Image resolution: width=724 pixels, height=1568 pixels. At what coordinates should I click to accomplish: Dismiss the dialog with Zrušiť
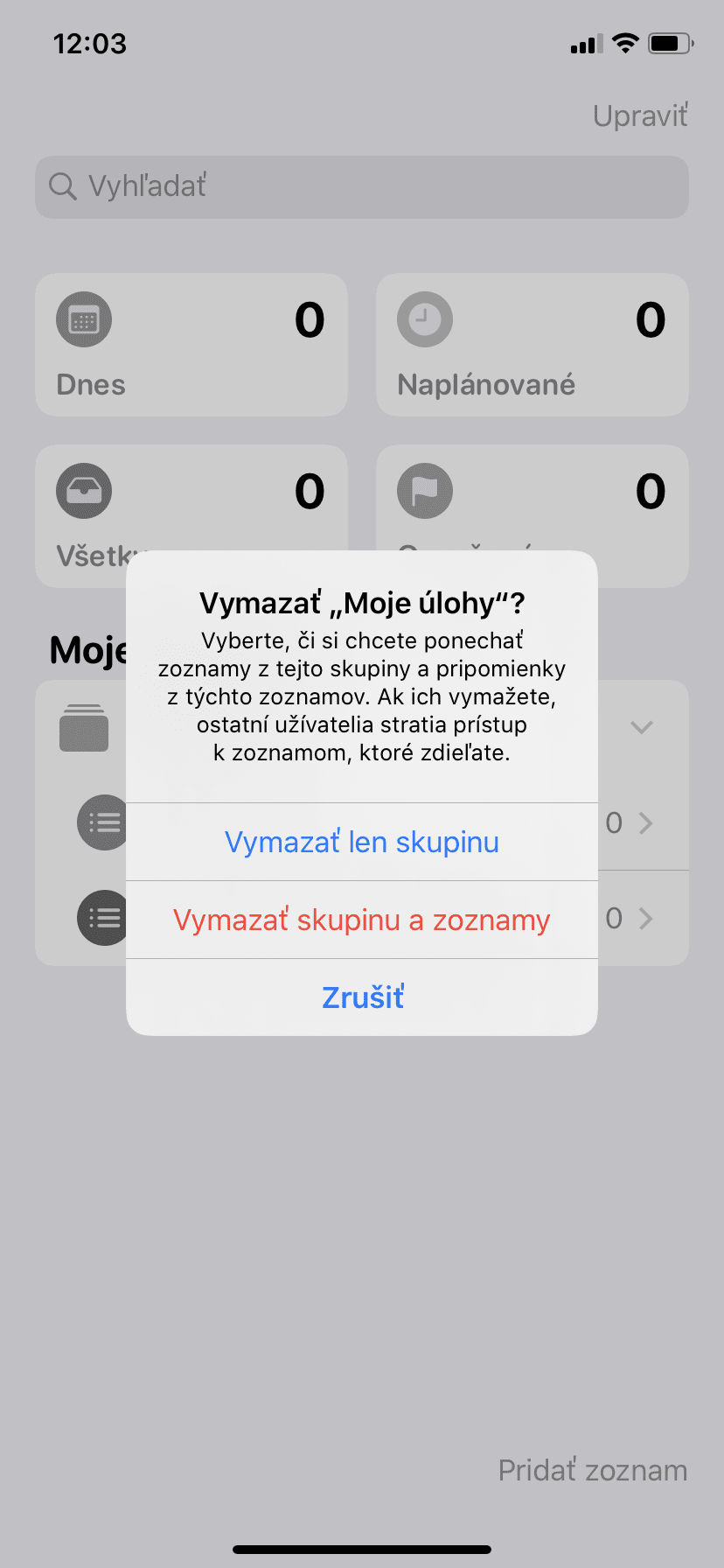click(362, 997)
